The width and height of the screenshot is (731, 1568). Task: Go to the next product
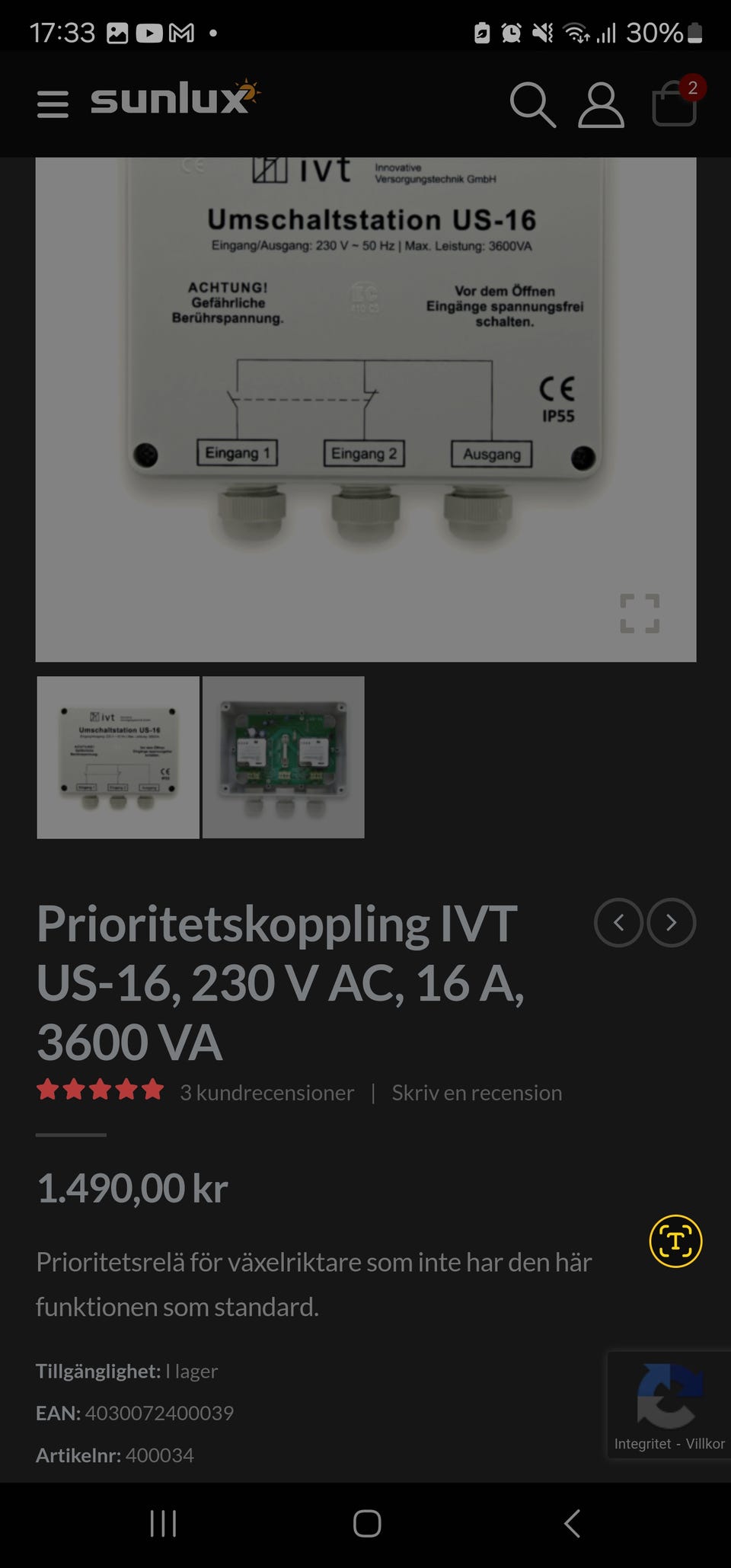click(x=672, y=923)
